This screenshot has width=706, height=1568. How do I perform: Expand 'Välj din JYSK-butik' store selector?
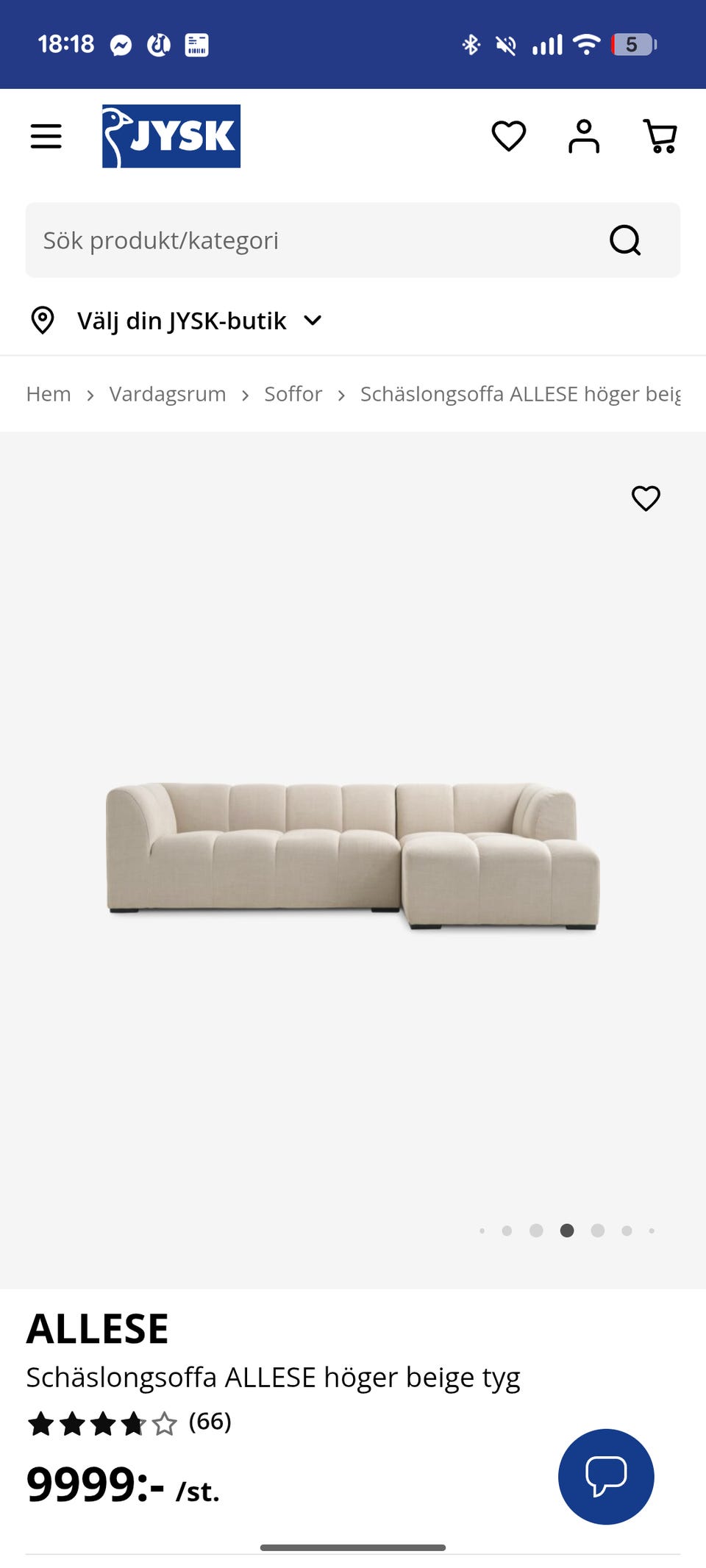tap(176, 321)
